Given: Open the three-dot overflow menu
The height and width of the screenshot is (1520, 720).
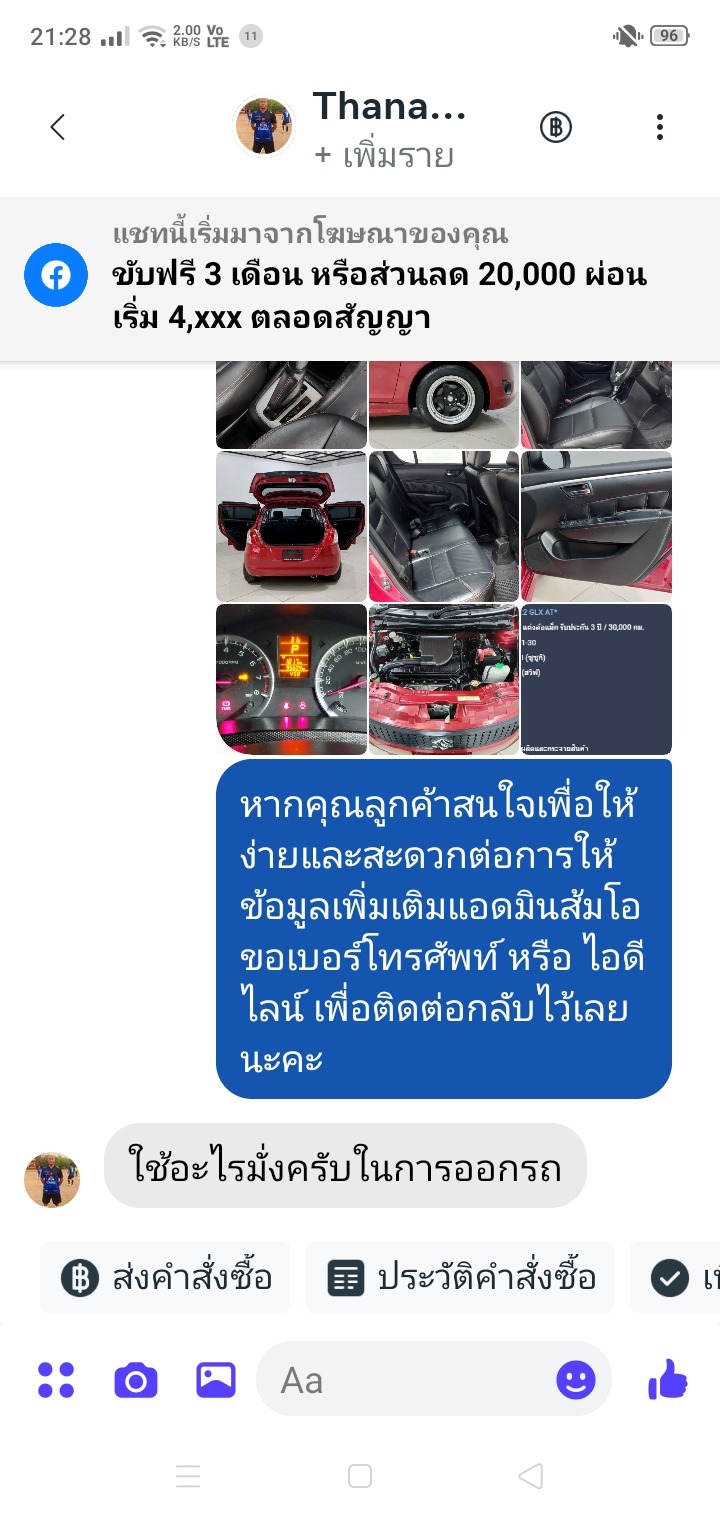Looking at the screenshot, I should (659, 127).
